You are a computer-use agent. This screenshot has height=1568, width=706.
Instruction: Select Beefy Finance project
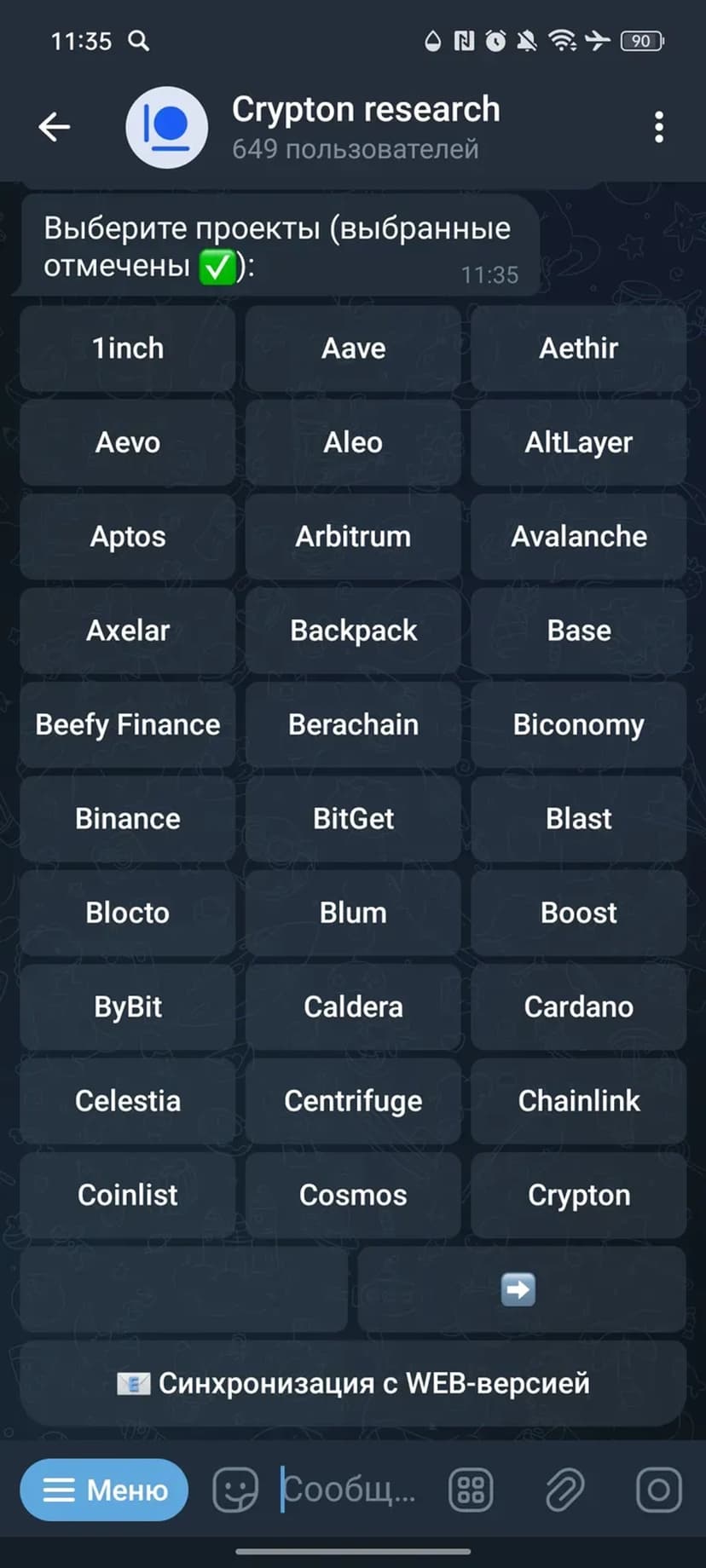pos(128,724)
